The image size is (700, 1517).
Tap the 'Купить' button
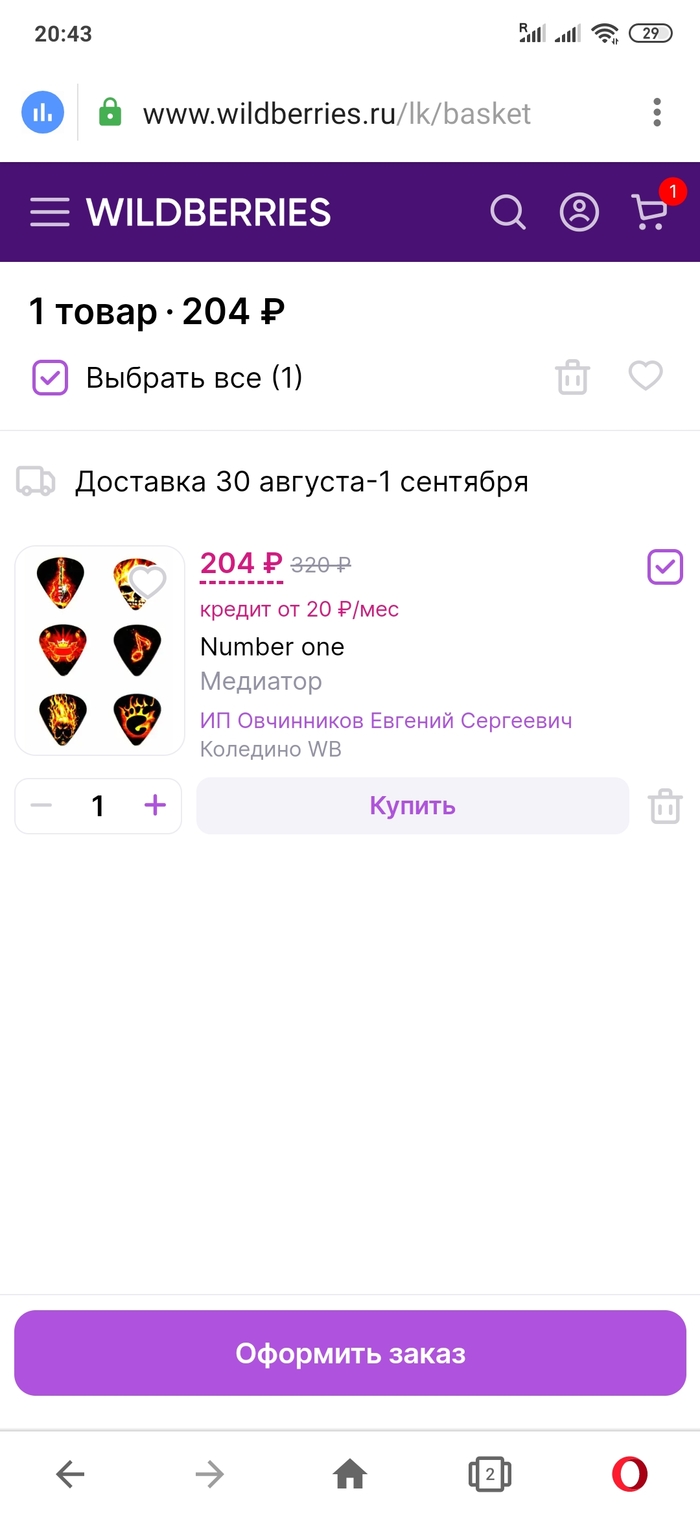(x=412, y=805)
